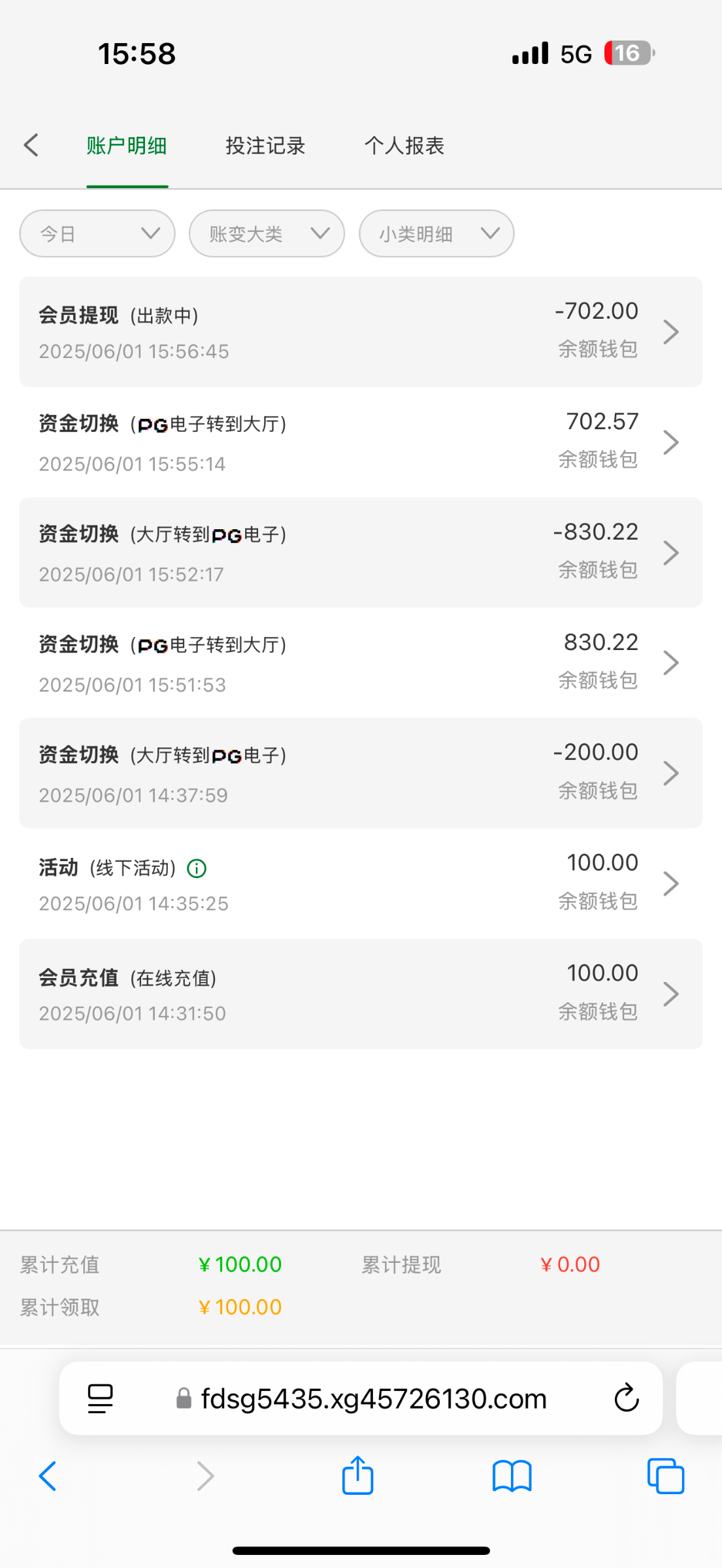The height and width of the screenshot is (1568, 722).
Task: Open Safari bookmarks
Action: coord(512,1477)
